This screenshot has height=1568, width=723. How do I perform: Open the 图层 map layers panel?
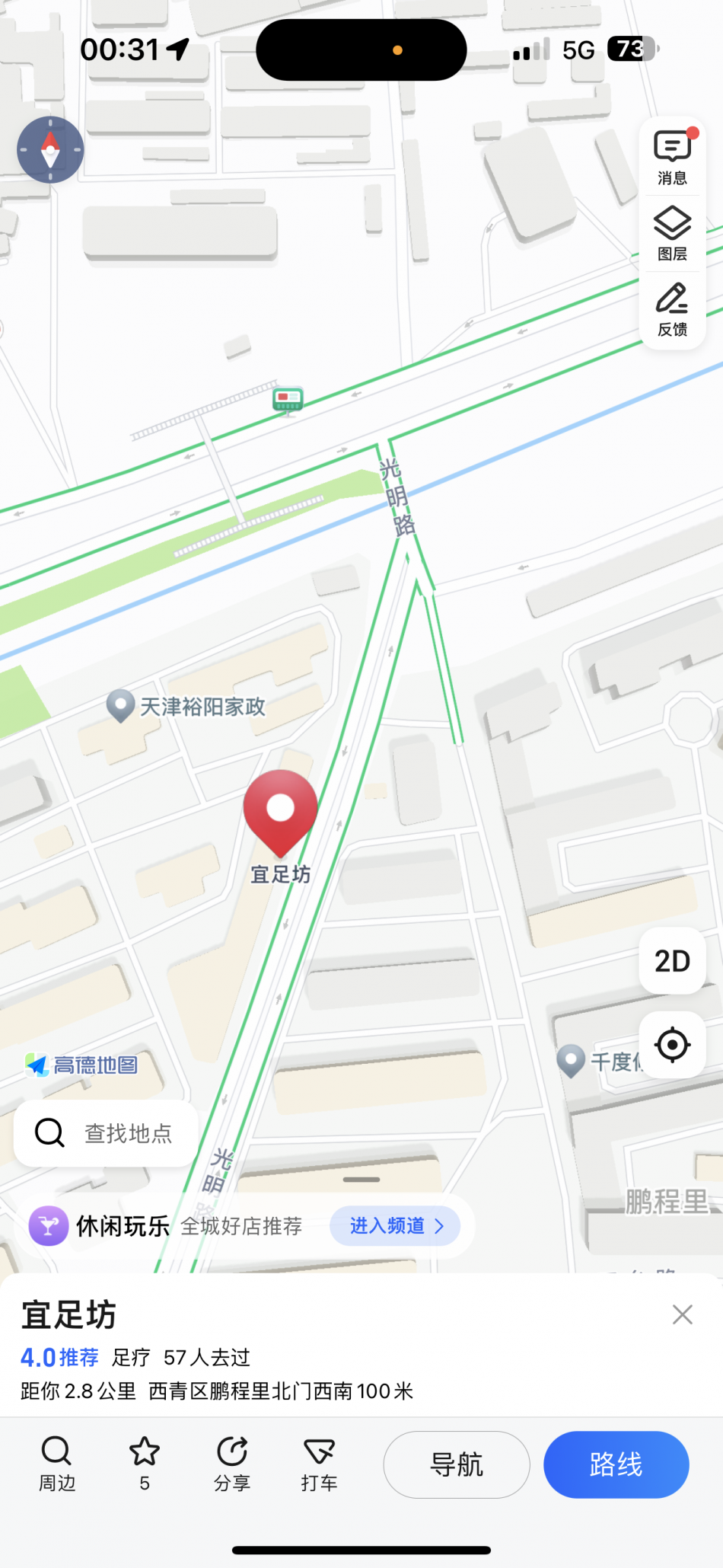[672, 233]
